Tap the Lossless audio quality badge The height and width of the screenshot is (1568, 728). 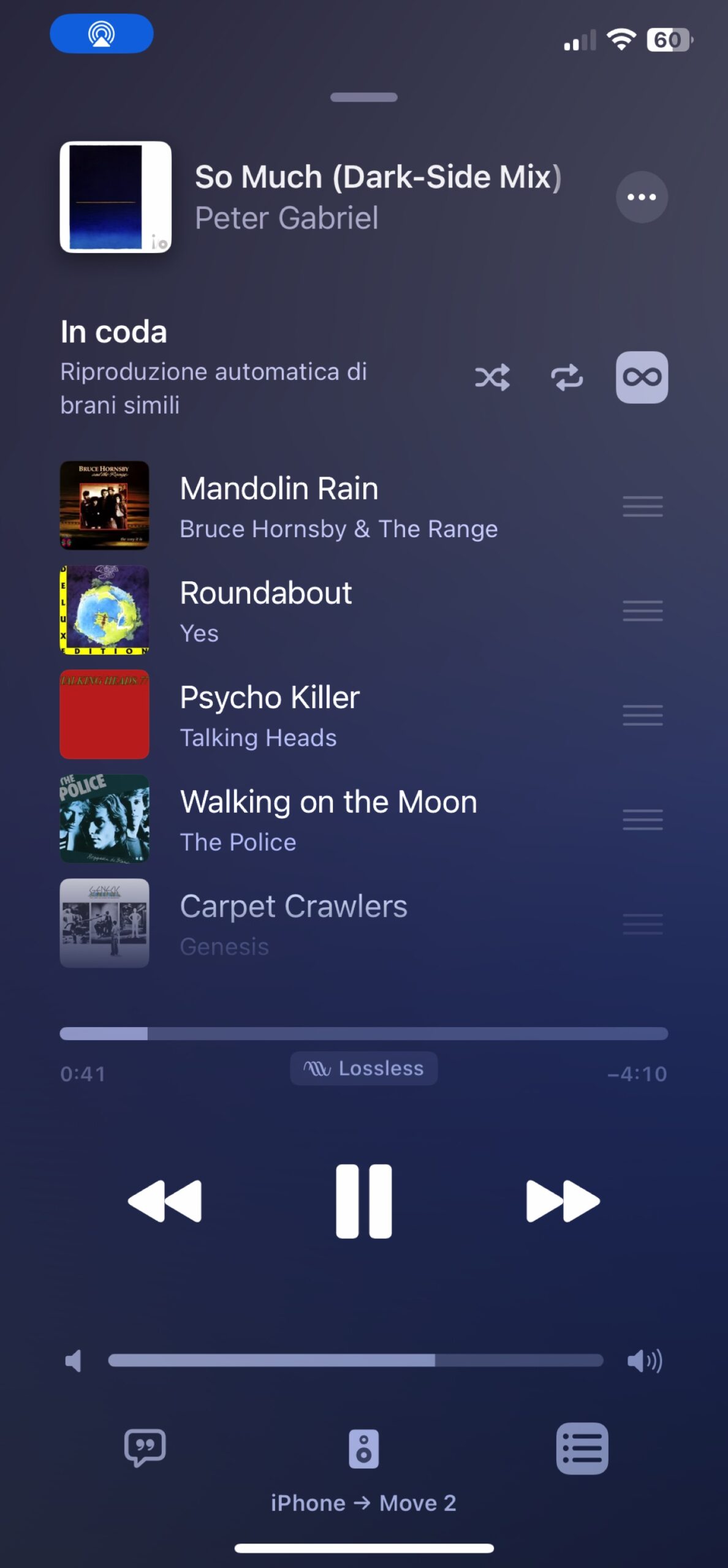point(363,1069)
